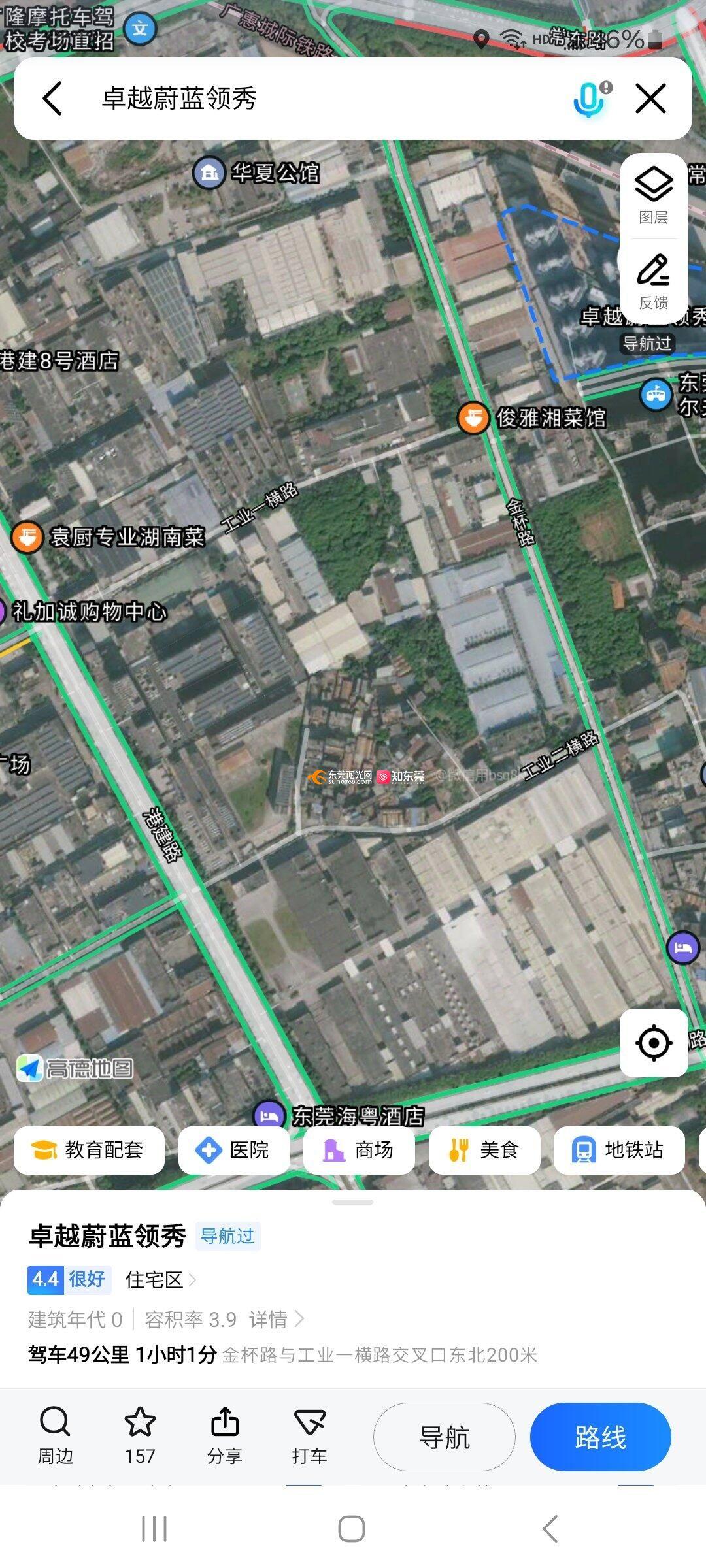Recenter map on my location
Image resolution: width=706 pixels, height=1568 pixels.
(653, 1043)
